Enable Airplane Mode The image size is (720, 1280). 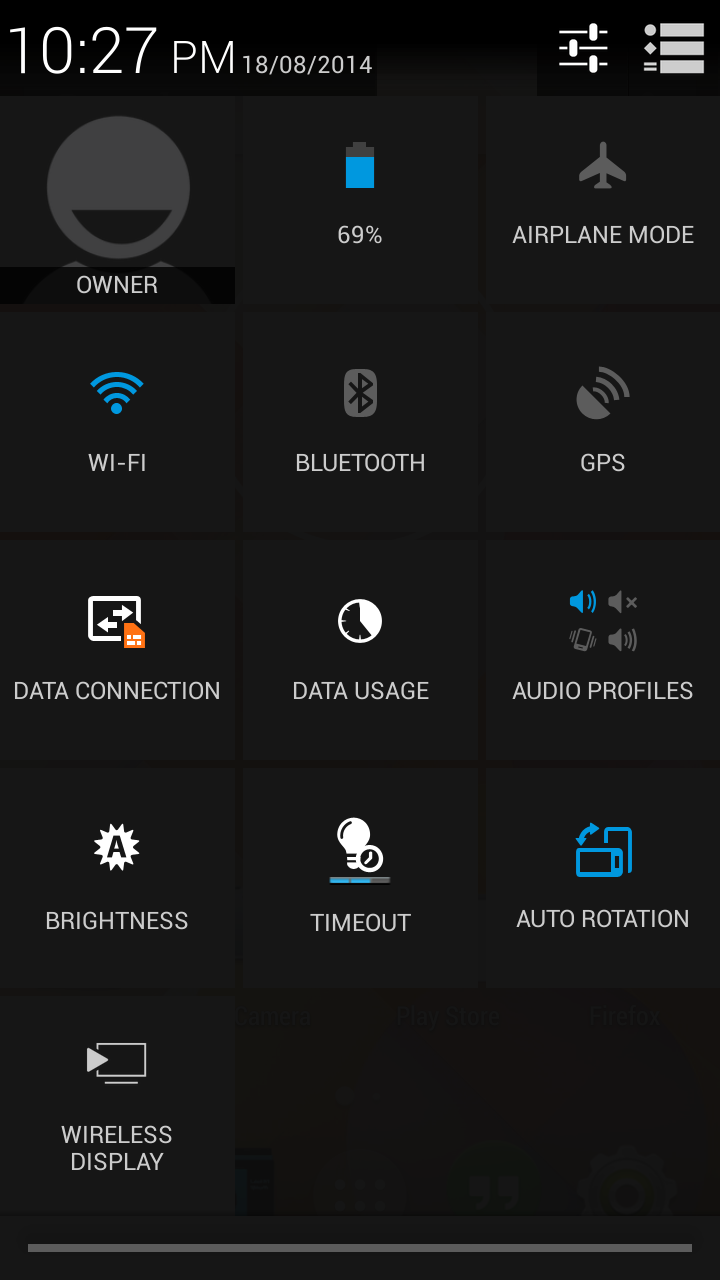click(602, 200)
